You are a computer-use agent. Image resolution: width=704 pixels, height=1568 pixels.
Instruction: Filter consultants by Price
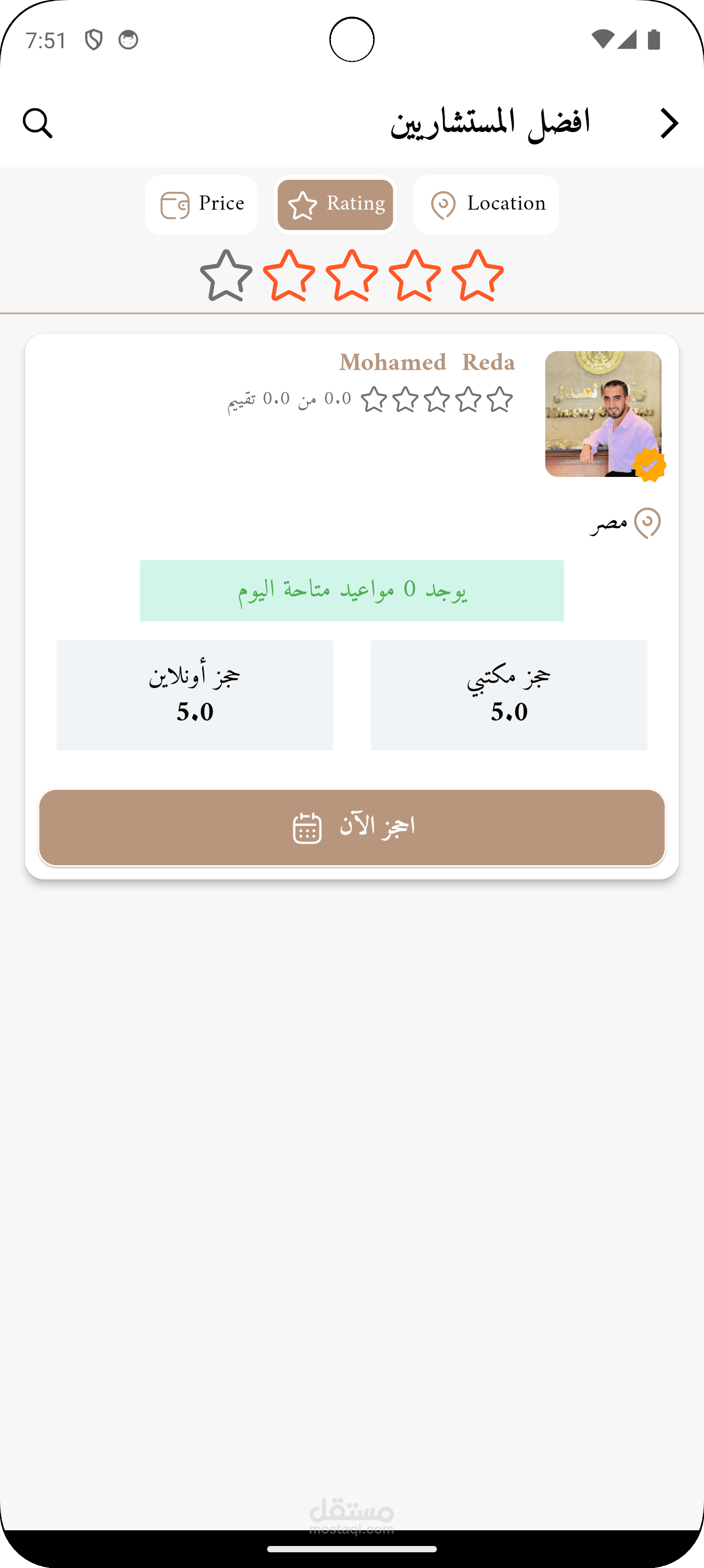[201, 204]
